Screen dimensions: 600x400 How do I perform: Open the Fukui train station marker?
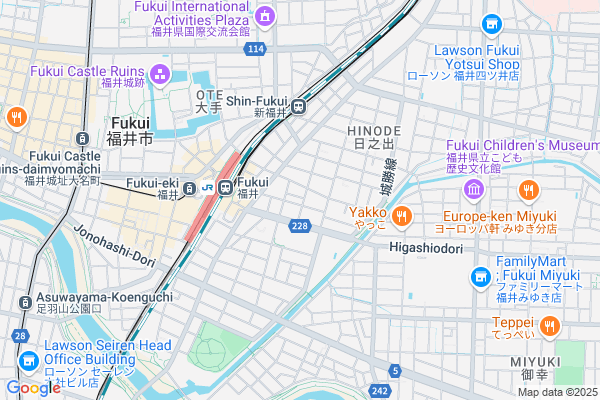pos(226,186)
